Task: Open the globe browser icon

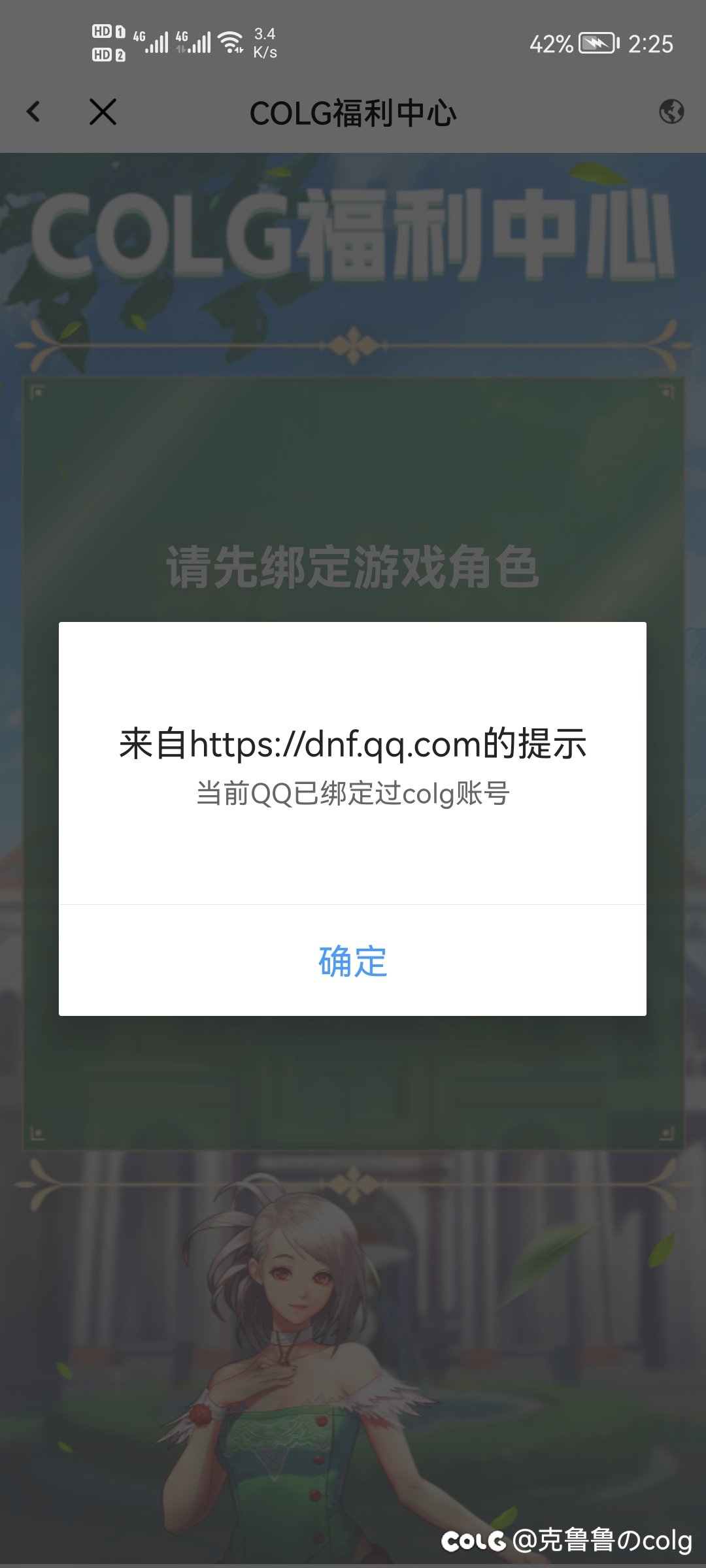Action: click(671, 112)
